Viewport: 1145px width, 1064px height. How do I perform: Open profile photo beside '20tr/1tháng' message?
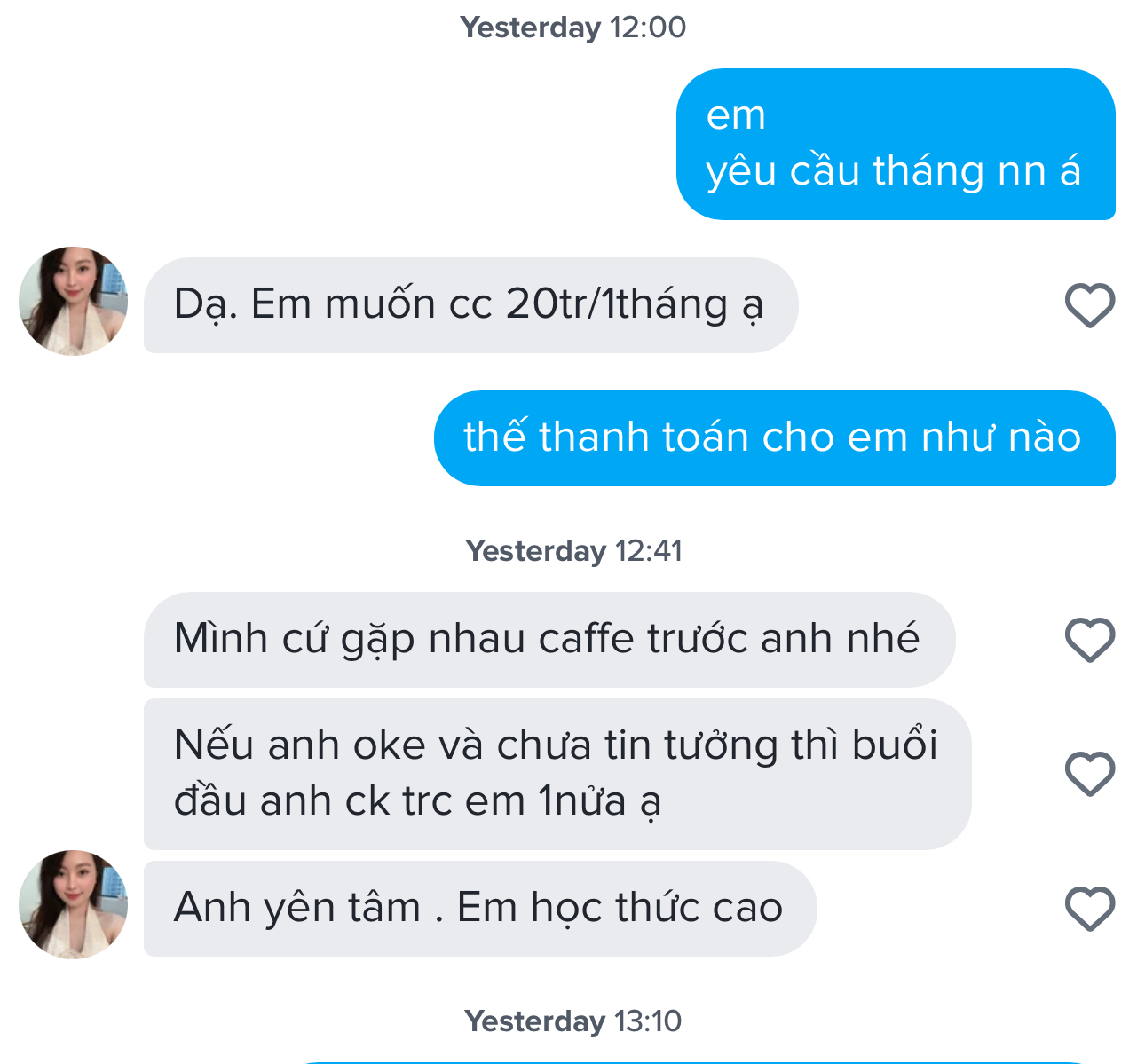[73, 302]
